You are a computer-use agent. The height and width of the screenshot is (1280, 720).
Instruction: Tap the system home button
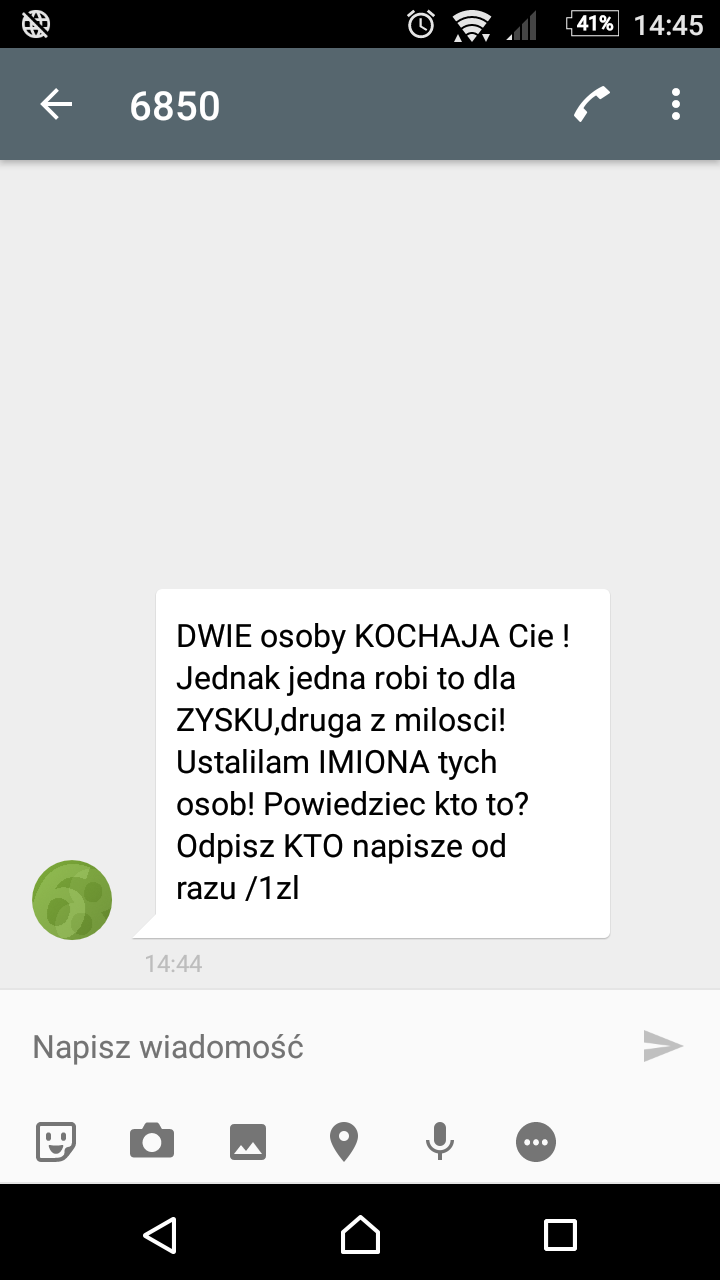360,1235
